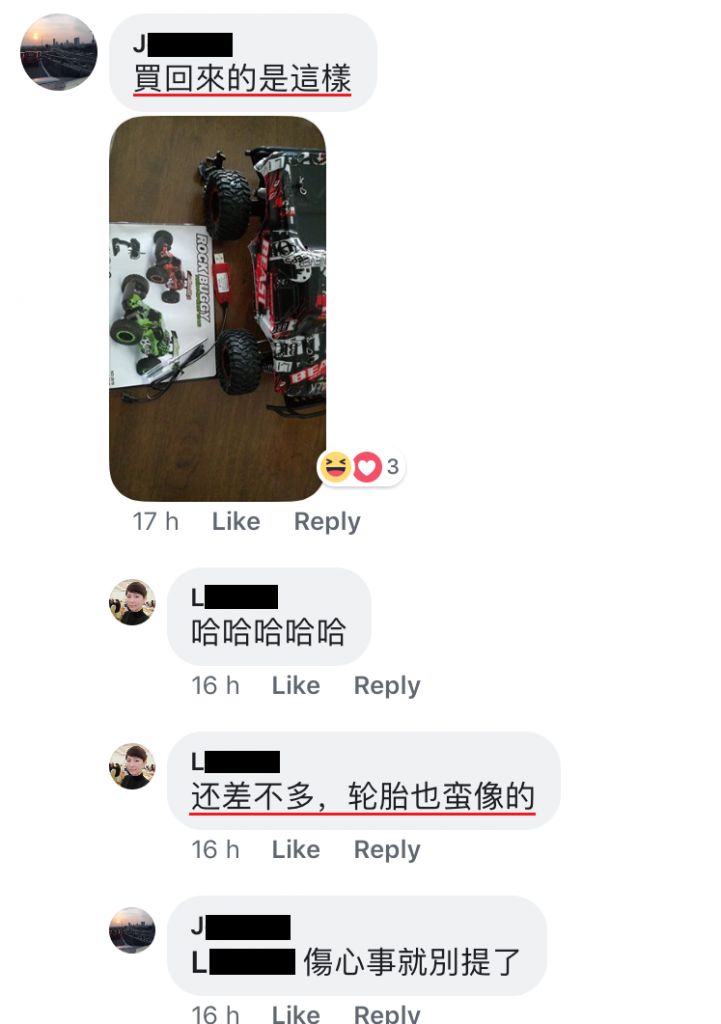This screenshot has height=1024, width=721.
Task: Like the comment 还差不多，轮胎也蛮像的
Action: (x=296, y=850)
